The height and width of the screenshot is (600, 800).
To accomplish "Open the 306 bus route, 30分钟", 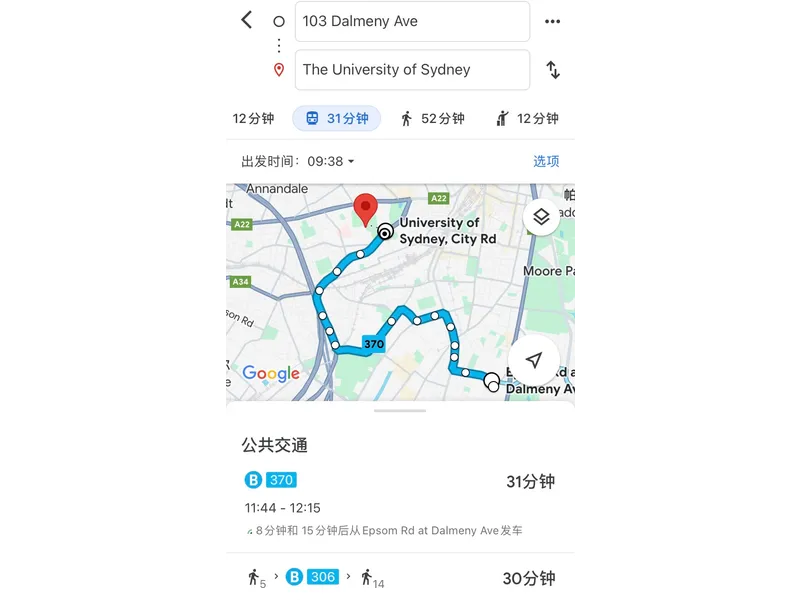I will click(400, 578).
